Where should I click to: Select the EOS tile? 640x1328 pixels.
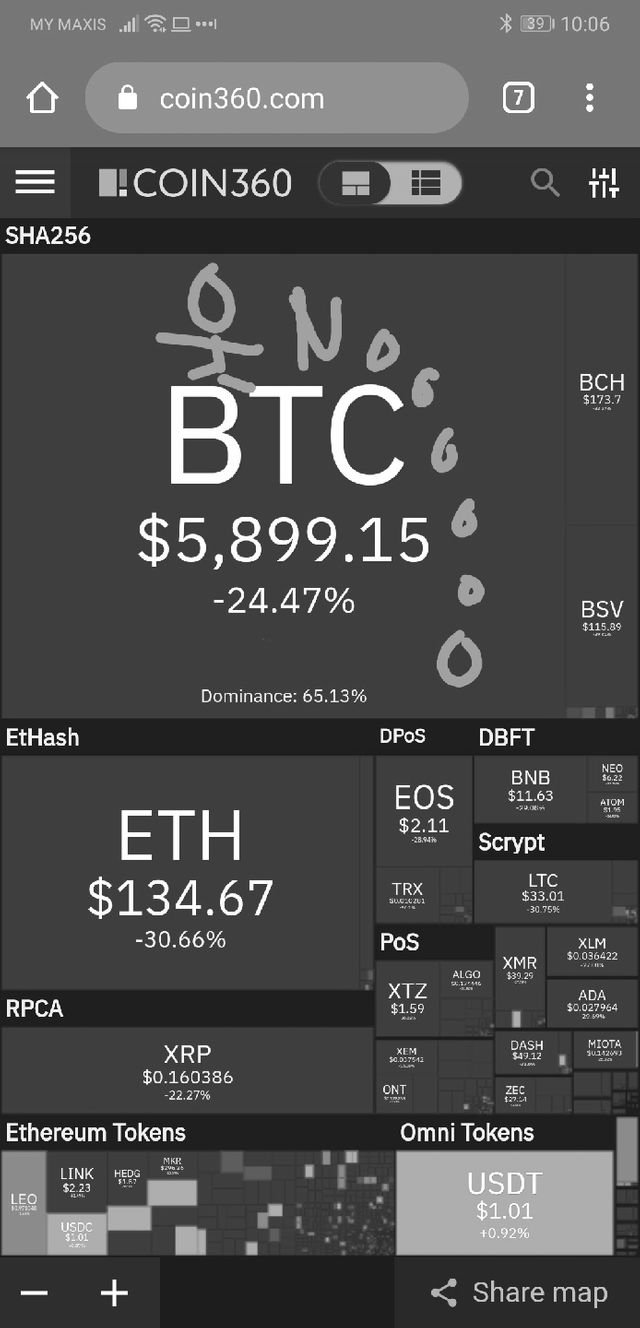[424, 808]
